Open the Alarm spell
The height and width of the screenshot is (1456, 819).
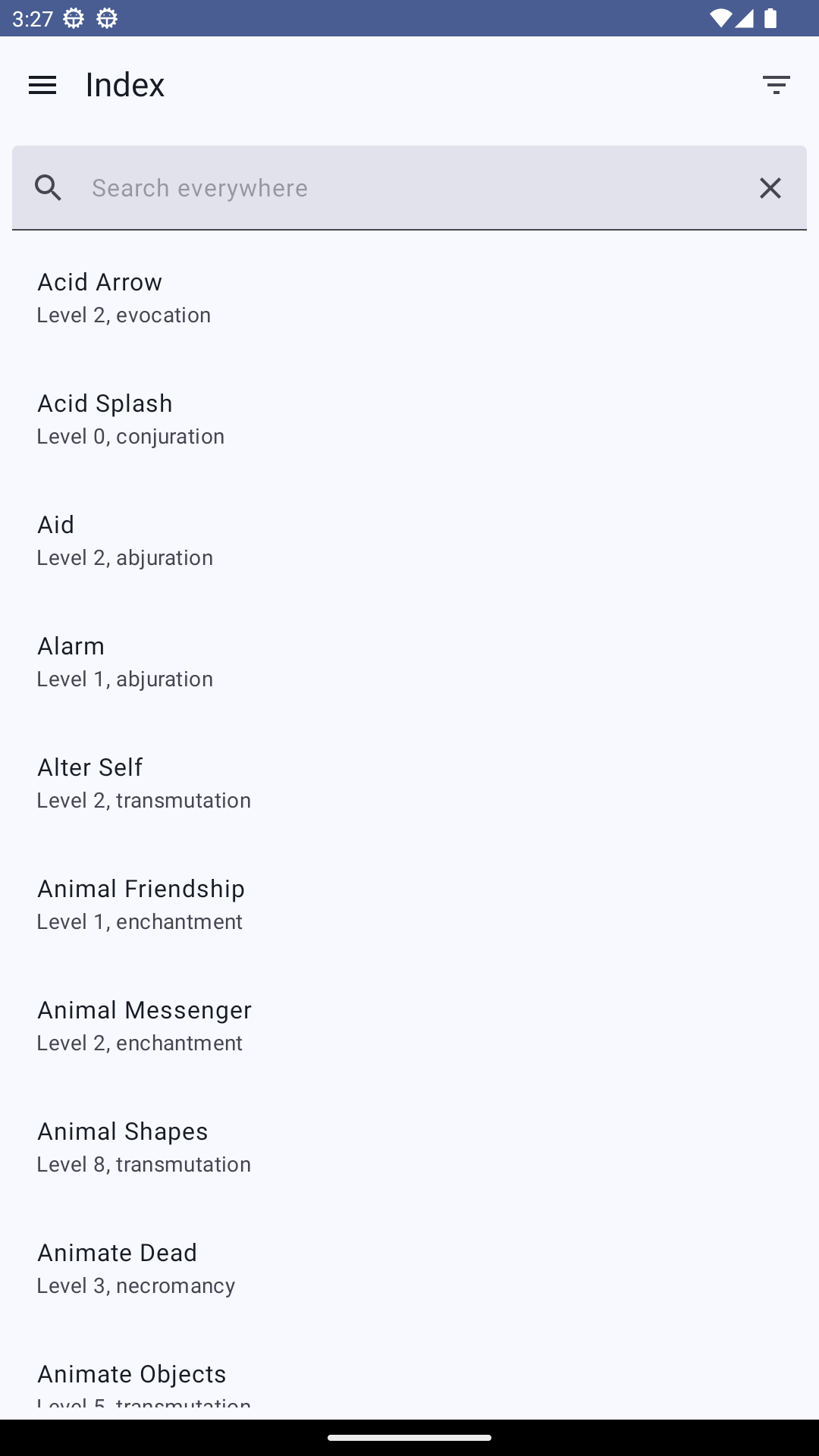[409, 661]
